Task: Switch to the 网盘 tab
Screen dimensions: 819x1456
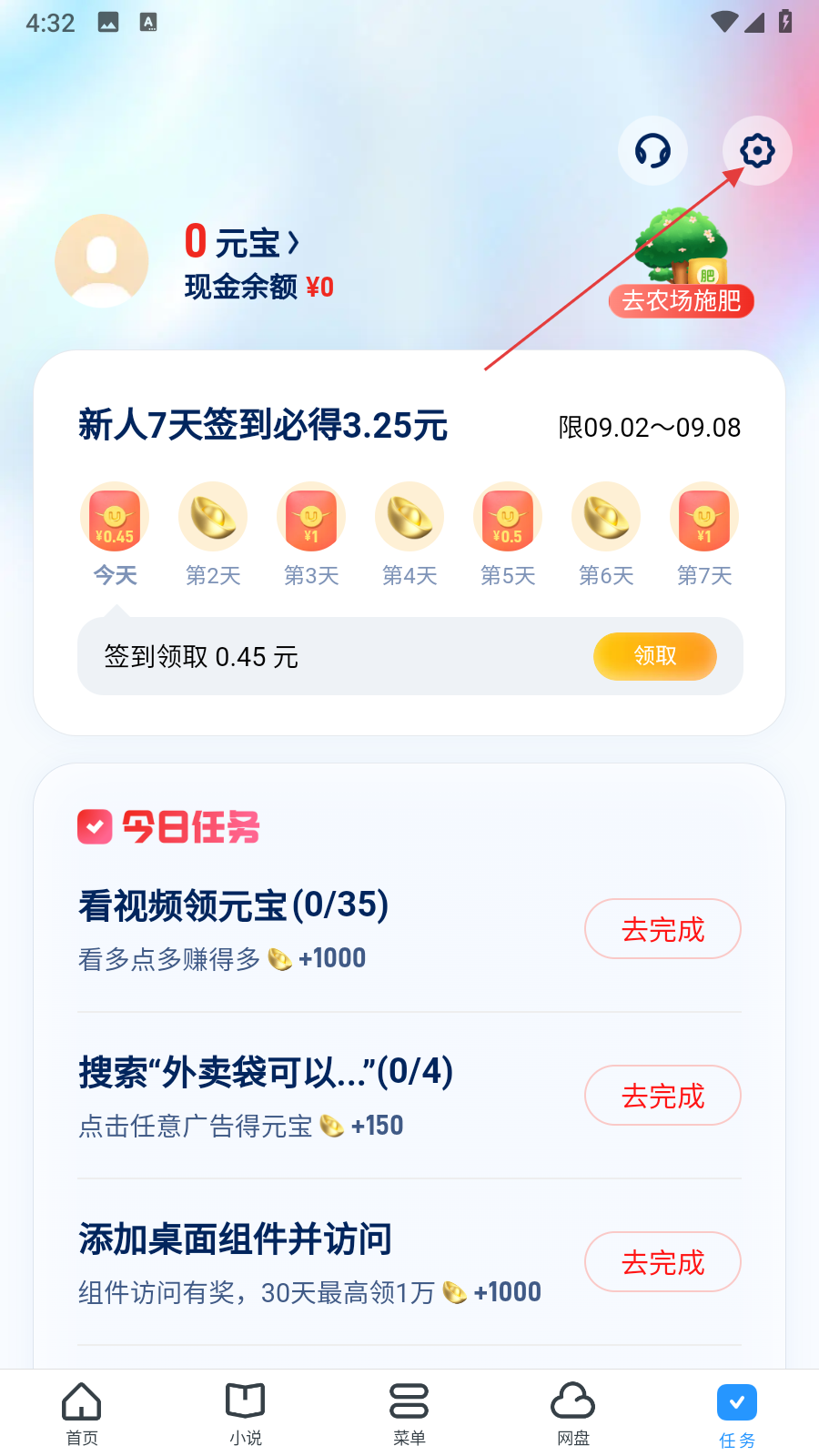Action: (x=573, y=1413)
